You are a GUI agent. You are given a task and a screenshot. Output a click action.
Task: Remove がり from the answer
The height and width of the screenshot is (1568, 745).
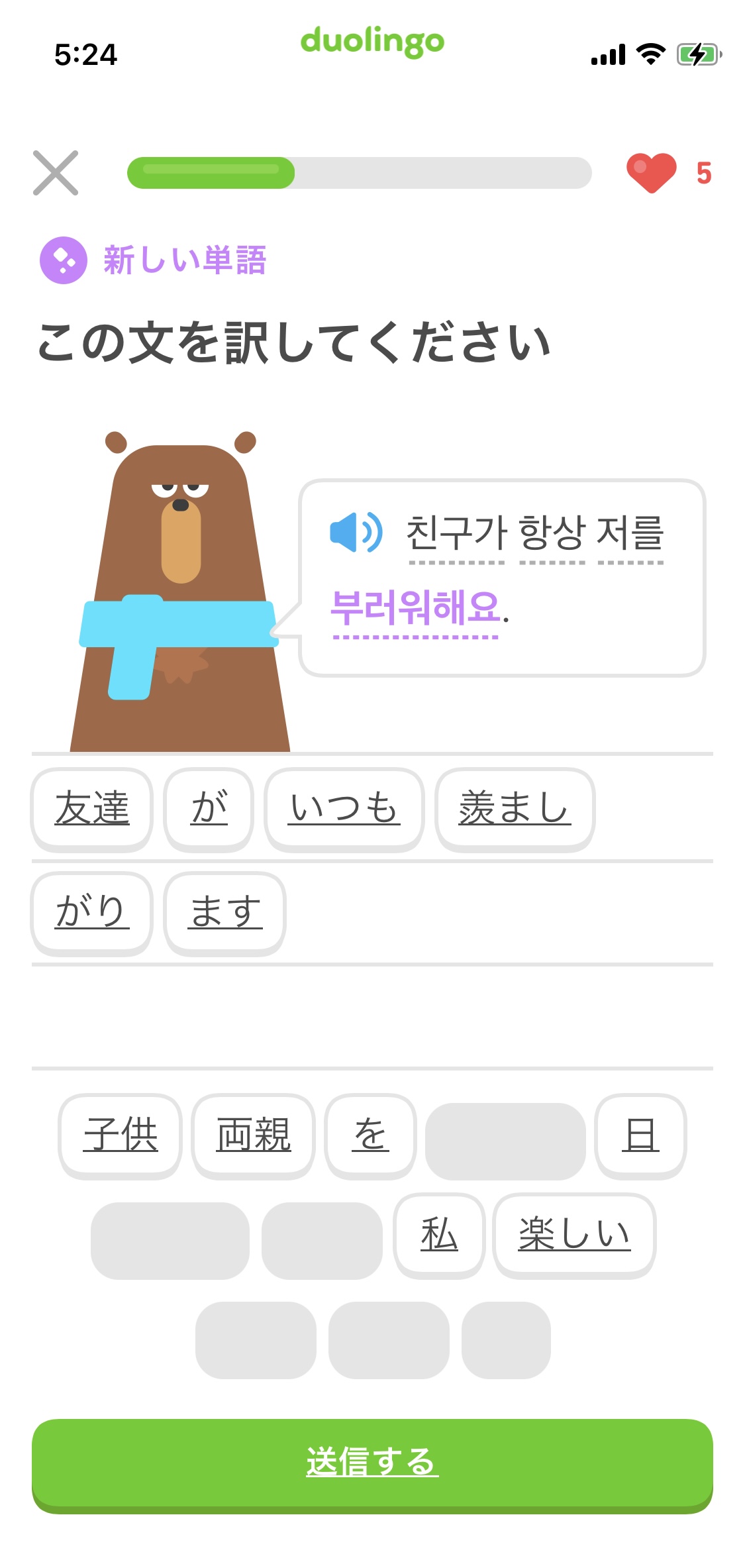point(92,912)
